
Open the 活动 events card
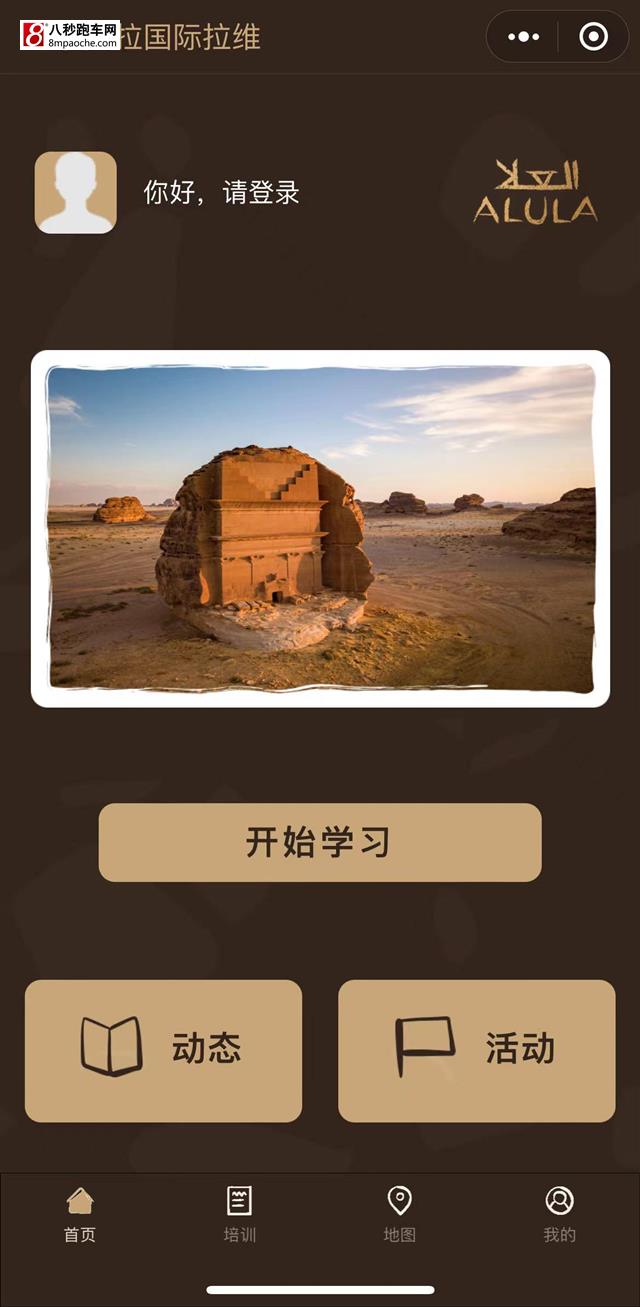tap(476, 1050)
